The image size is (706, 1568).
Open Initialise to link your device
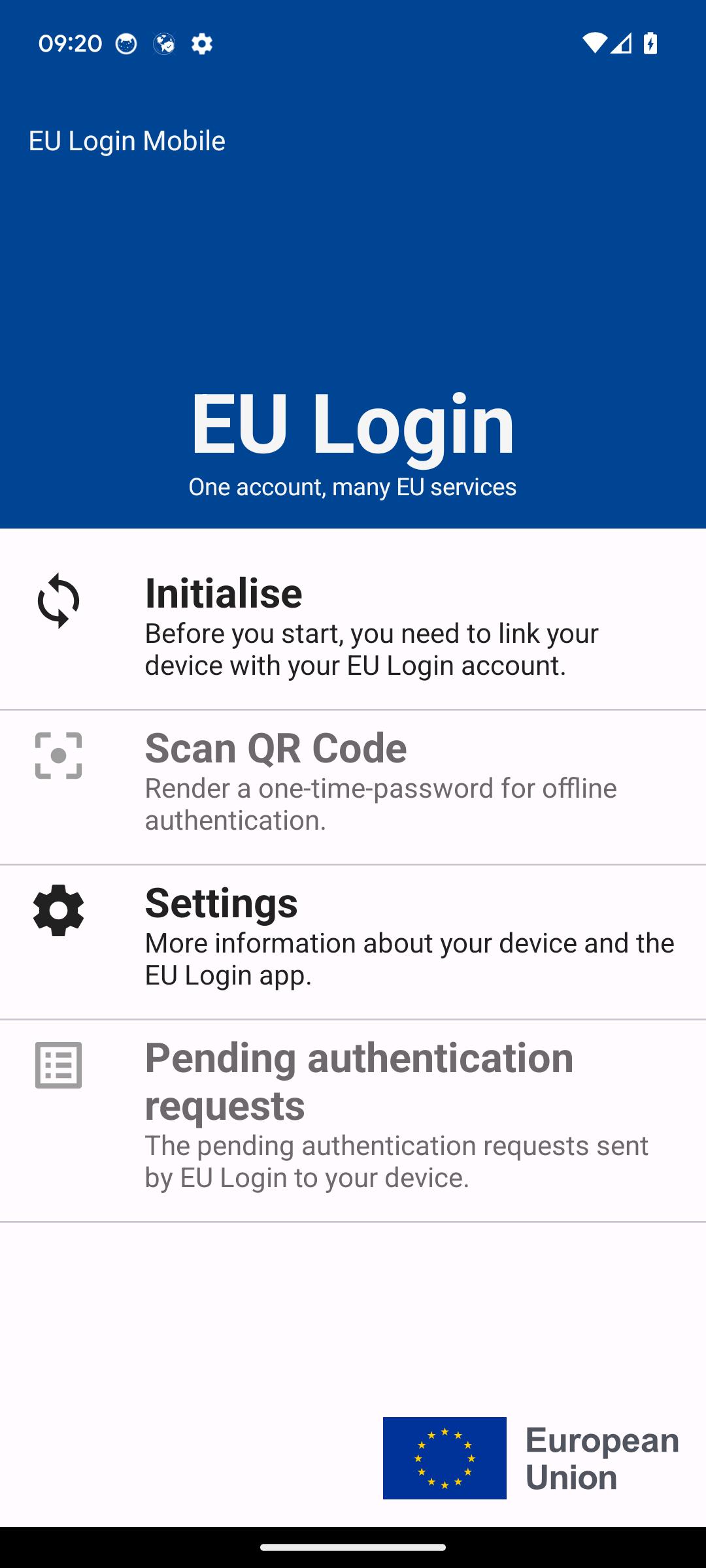tap(353, 626)
